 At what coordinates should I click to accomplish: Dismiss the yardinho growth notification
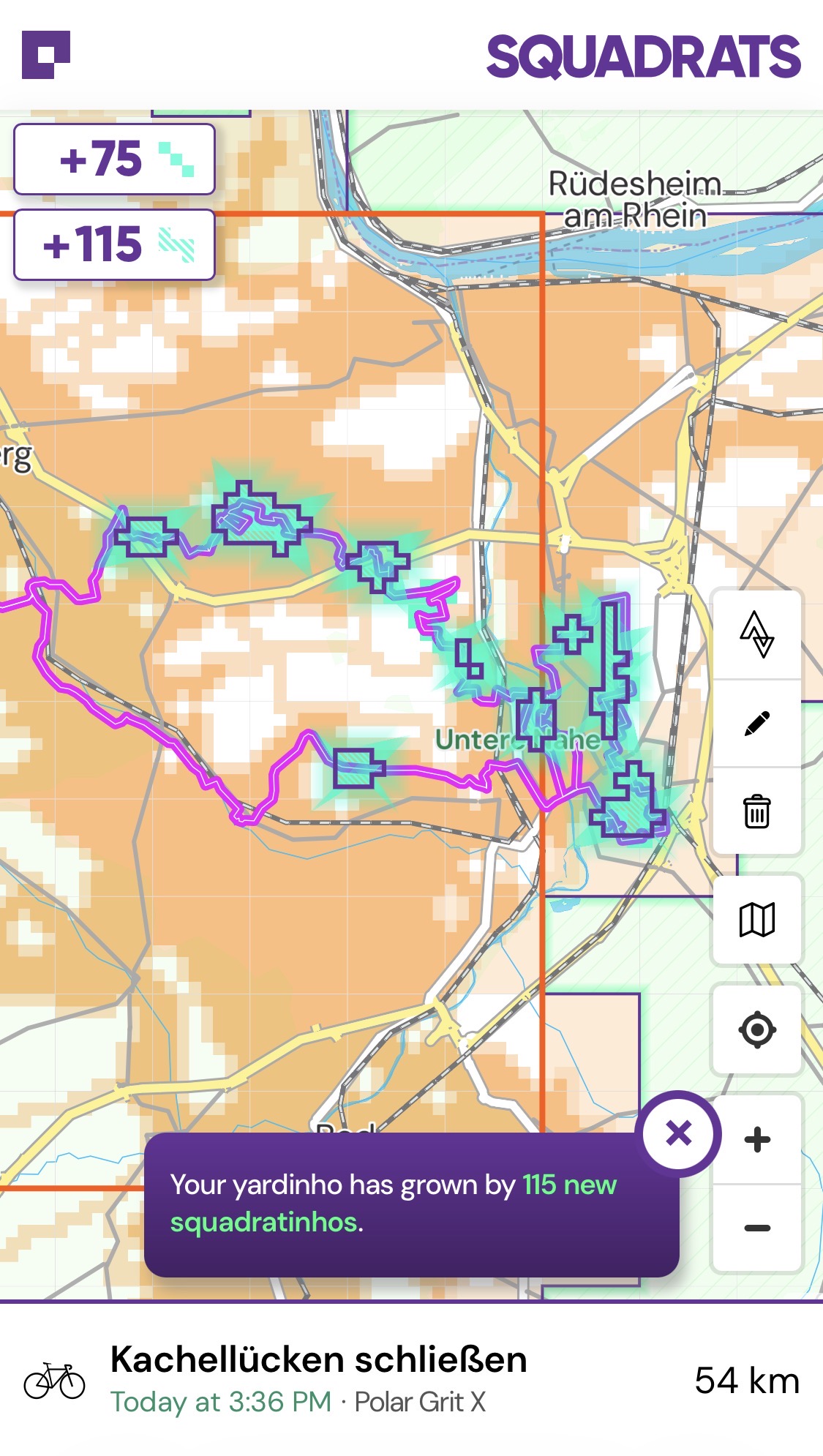[x=679, y=1134]
